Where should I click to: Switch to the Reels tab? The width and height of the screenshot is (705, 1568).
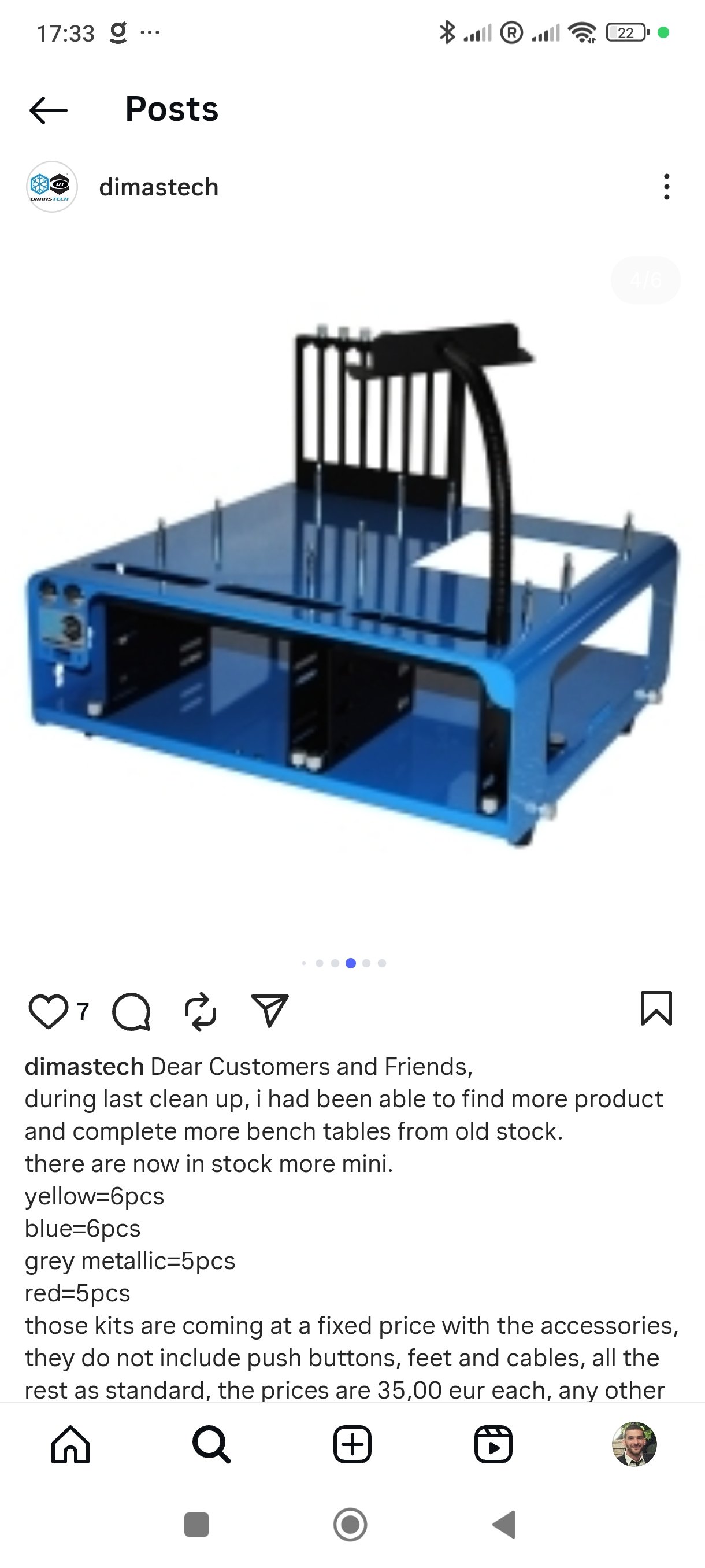(x=493, y=1444)
